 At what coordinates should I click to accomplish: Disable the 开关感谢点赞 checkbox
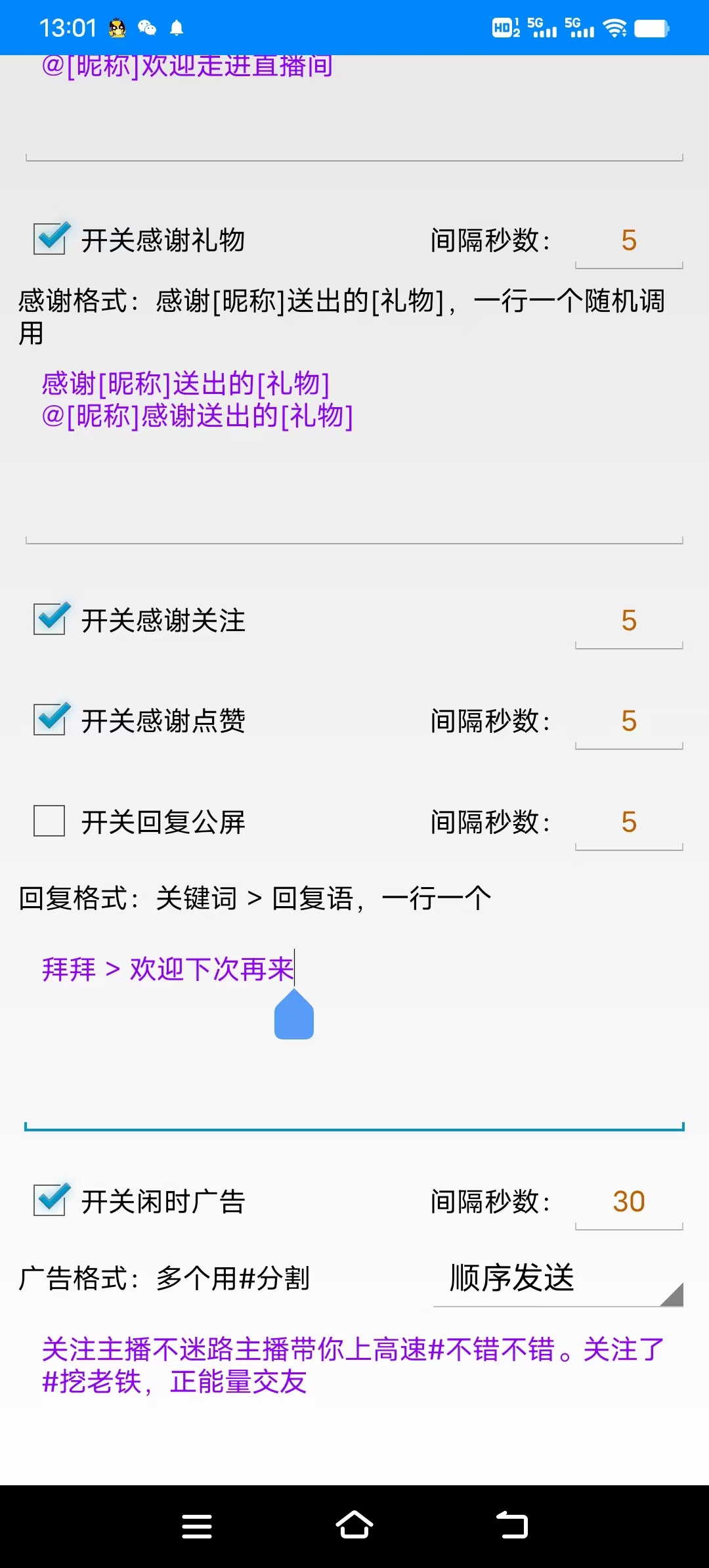(50, 720)
